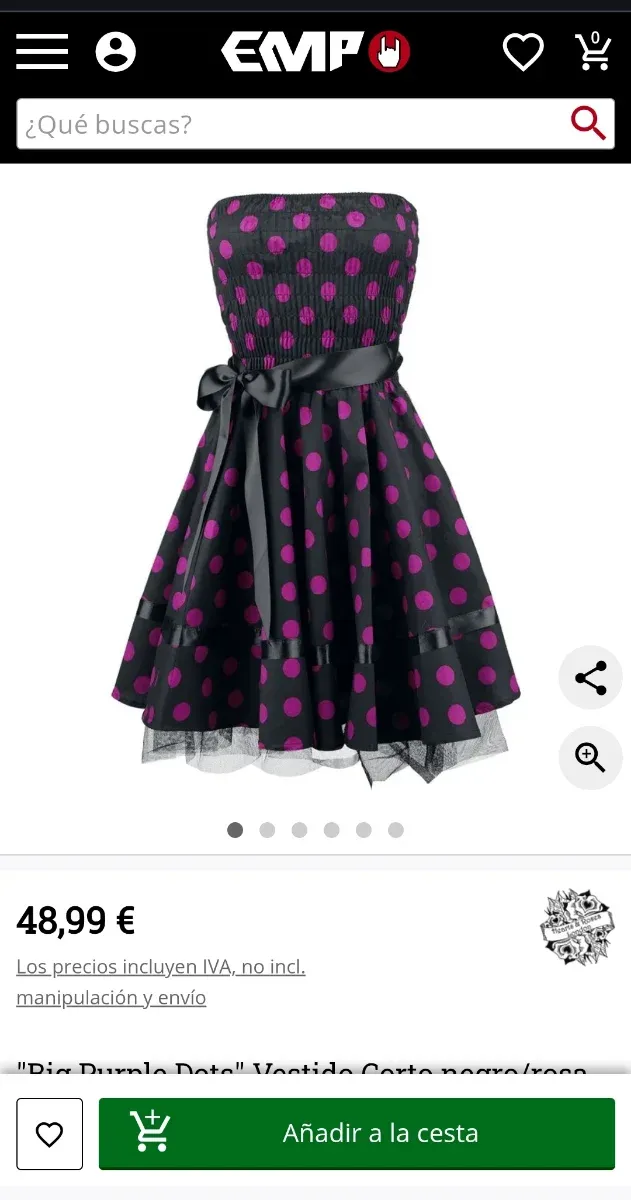Add the dress to favorites
Image resolution: width=631 pixels, height=1200 pixels.
tap(49, 1134)
